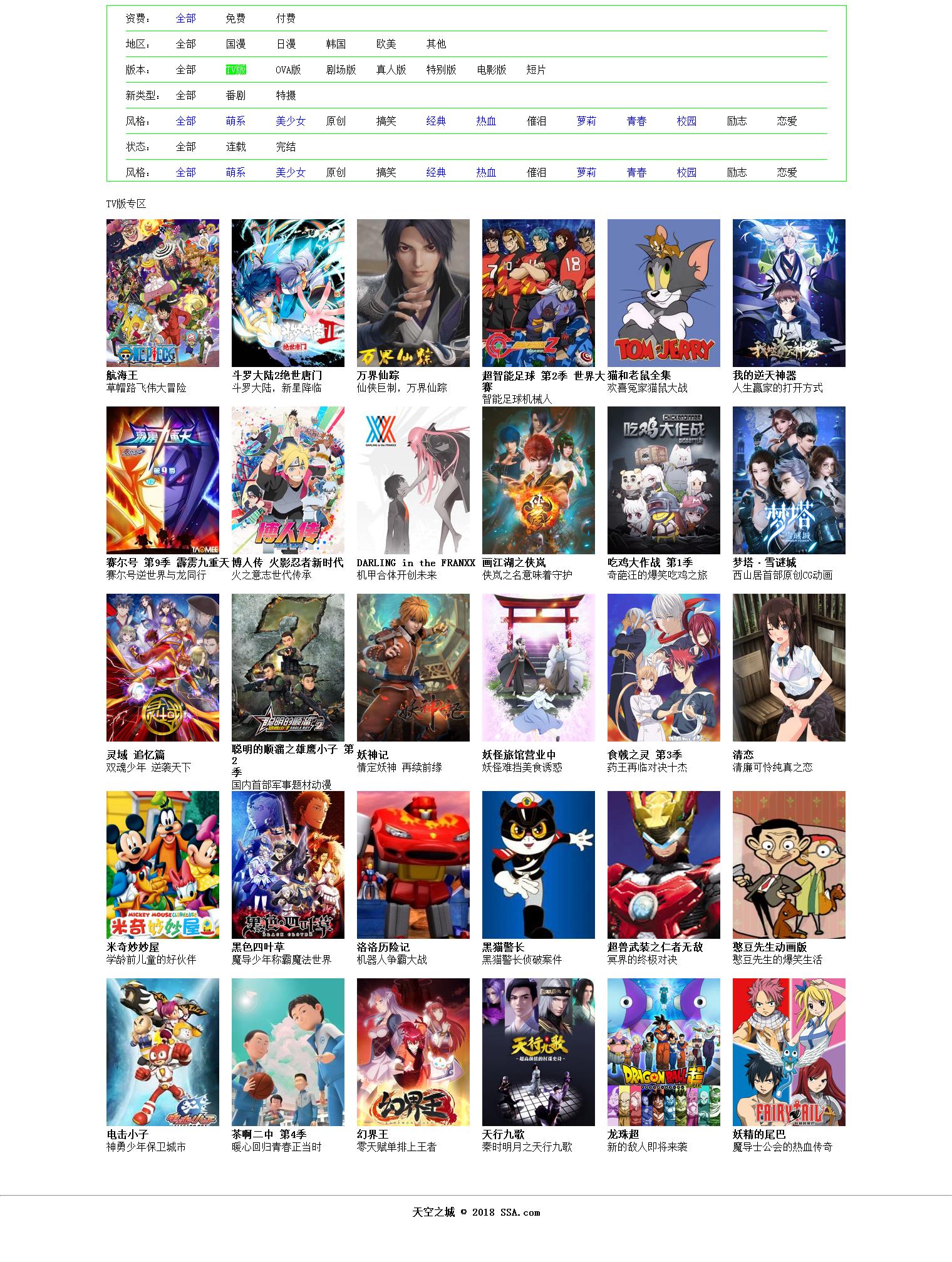
Task: View 米奇妙妙屋 cartoon
Action: tap(163, 864)
